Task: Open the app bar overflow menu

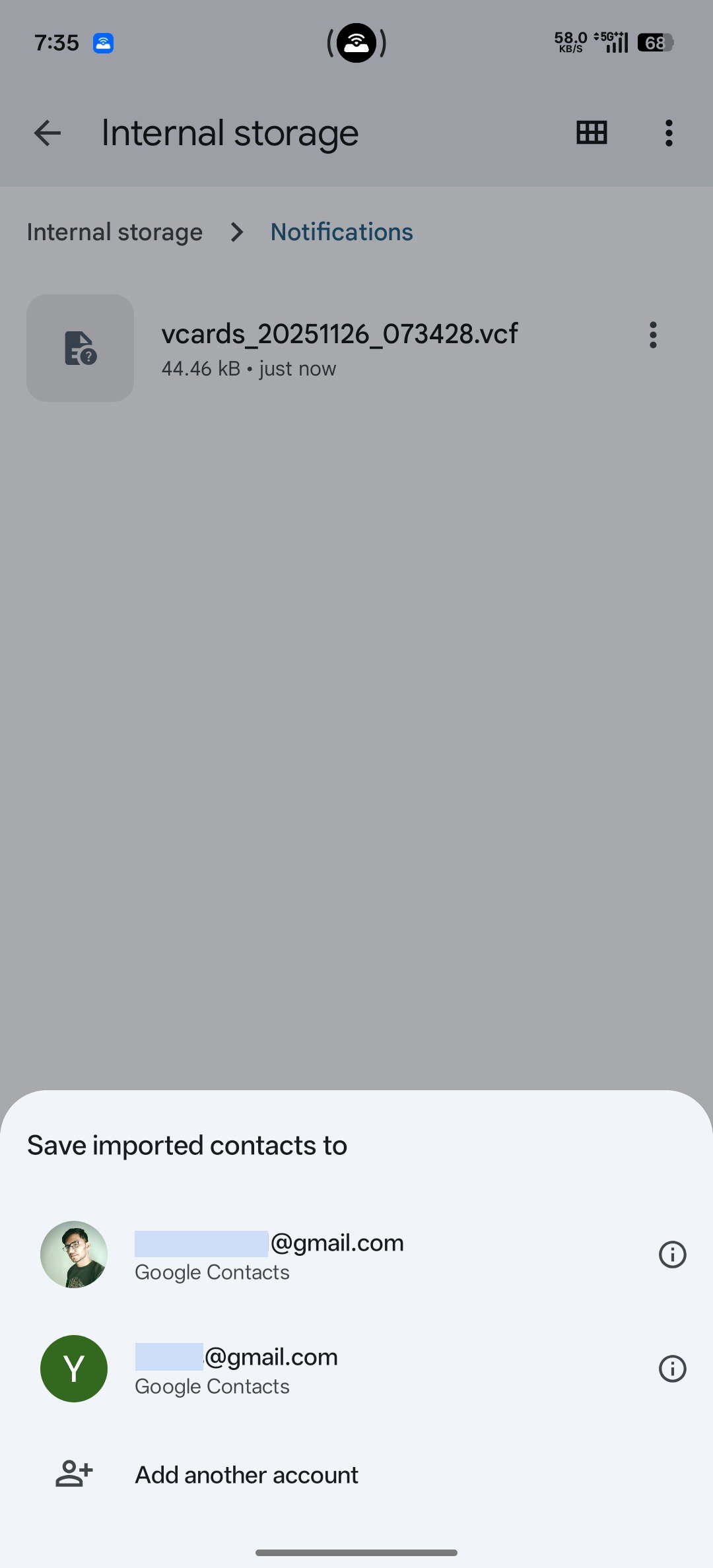Action: (x=669, y=133)
